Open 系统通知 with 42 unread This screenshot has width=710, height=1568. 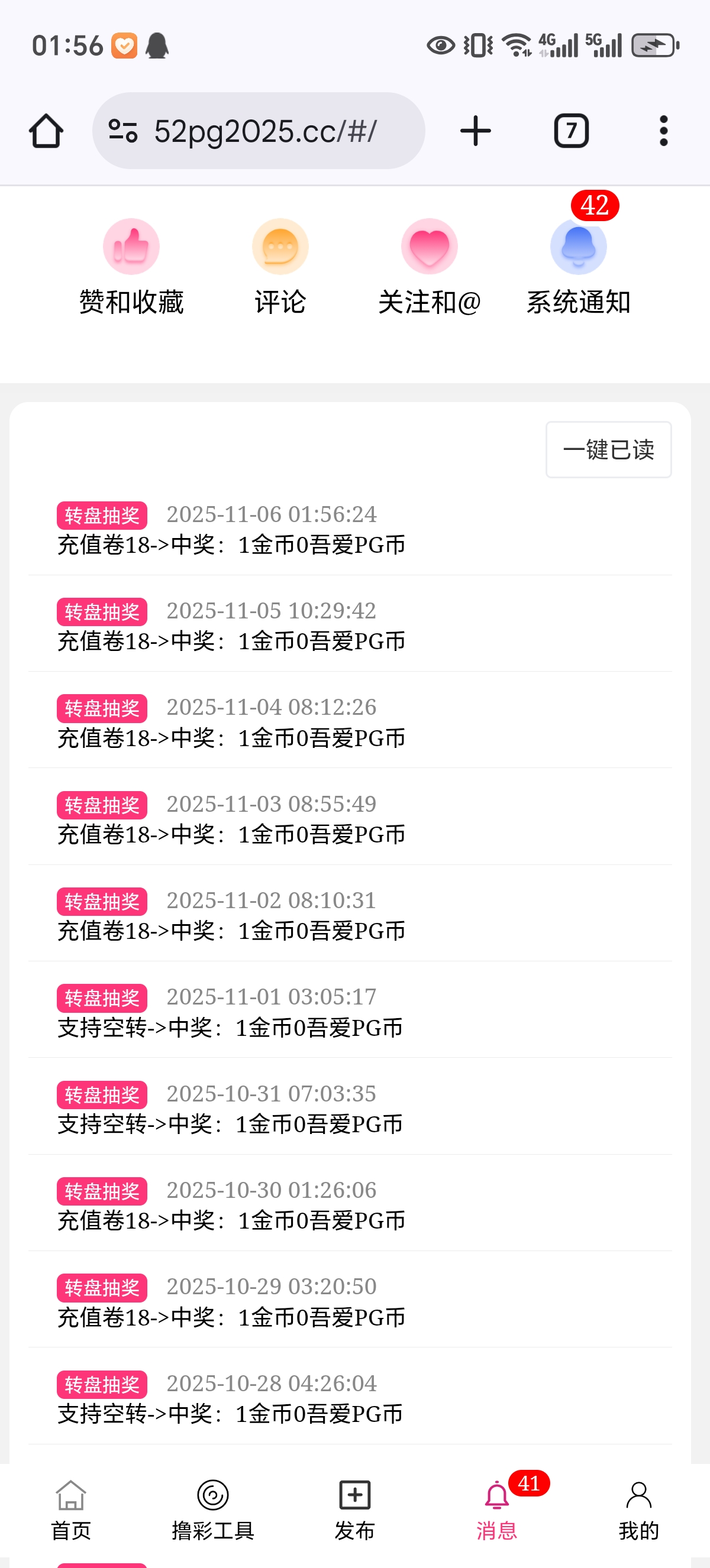(x=579, y=266)
